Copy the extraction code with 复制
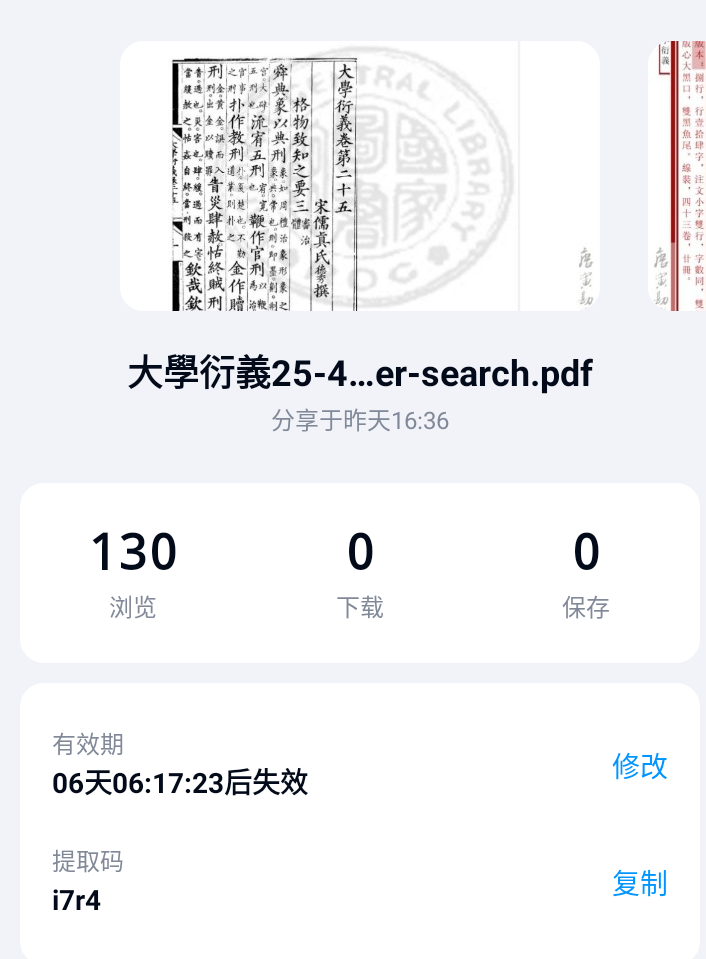Image resolution: width=706 pixels, height=959 pixels. (639, 883)
